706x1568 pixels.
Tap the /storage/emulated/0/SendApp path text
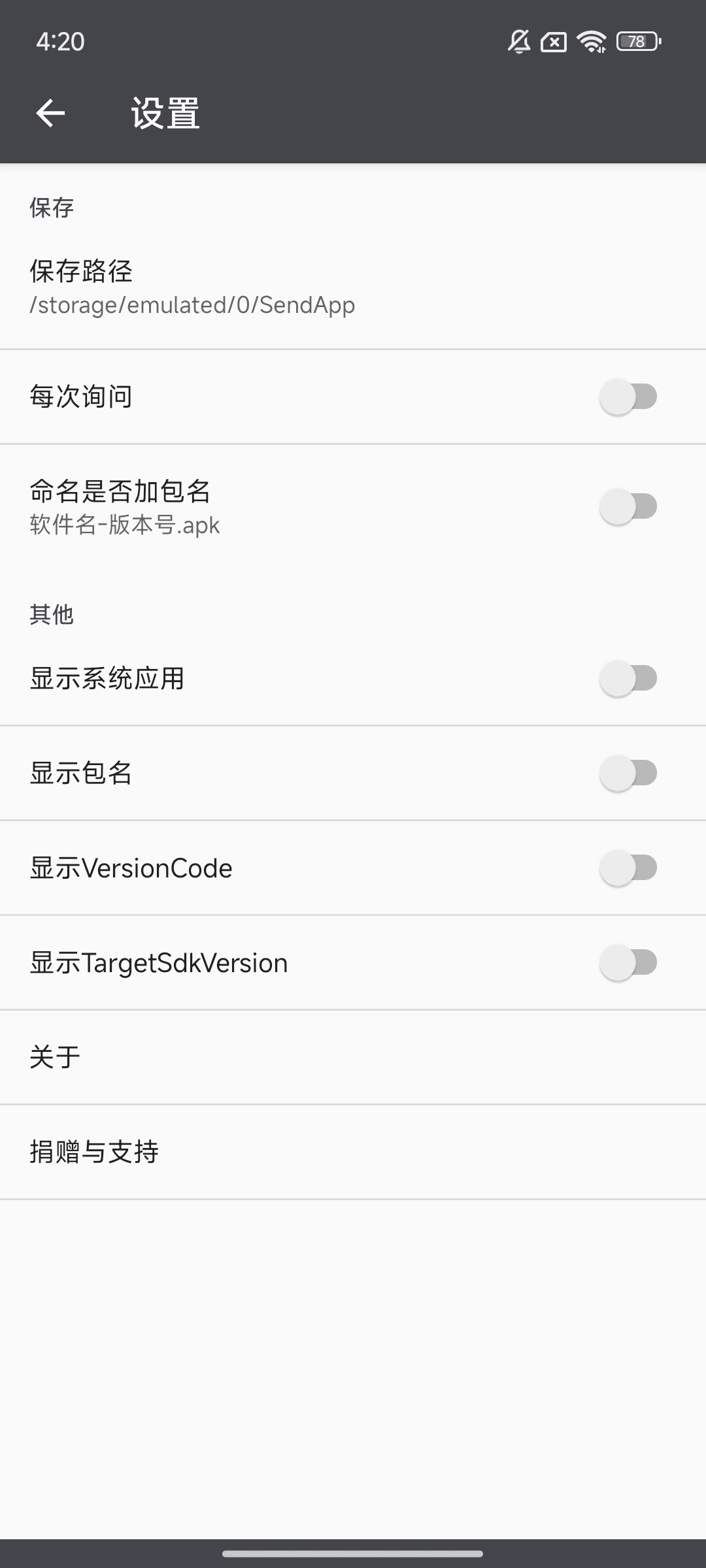(191, 305)
